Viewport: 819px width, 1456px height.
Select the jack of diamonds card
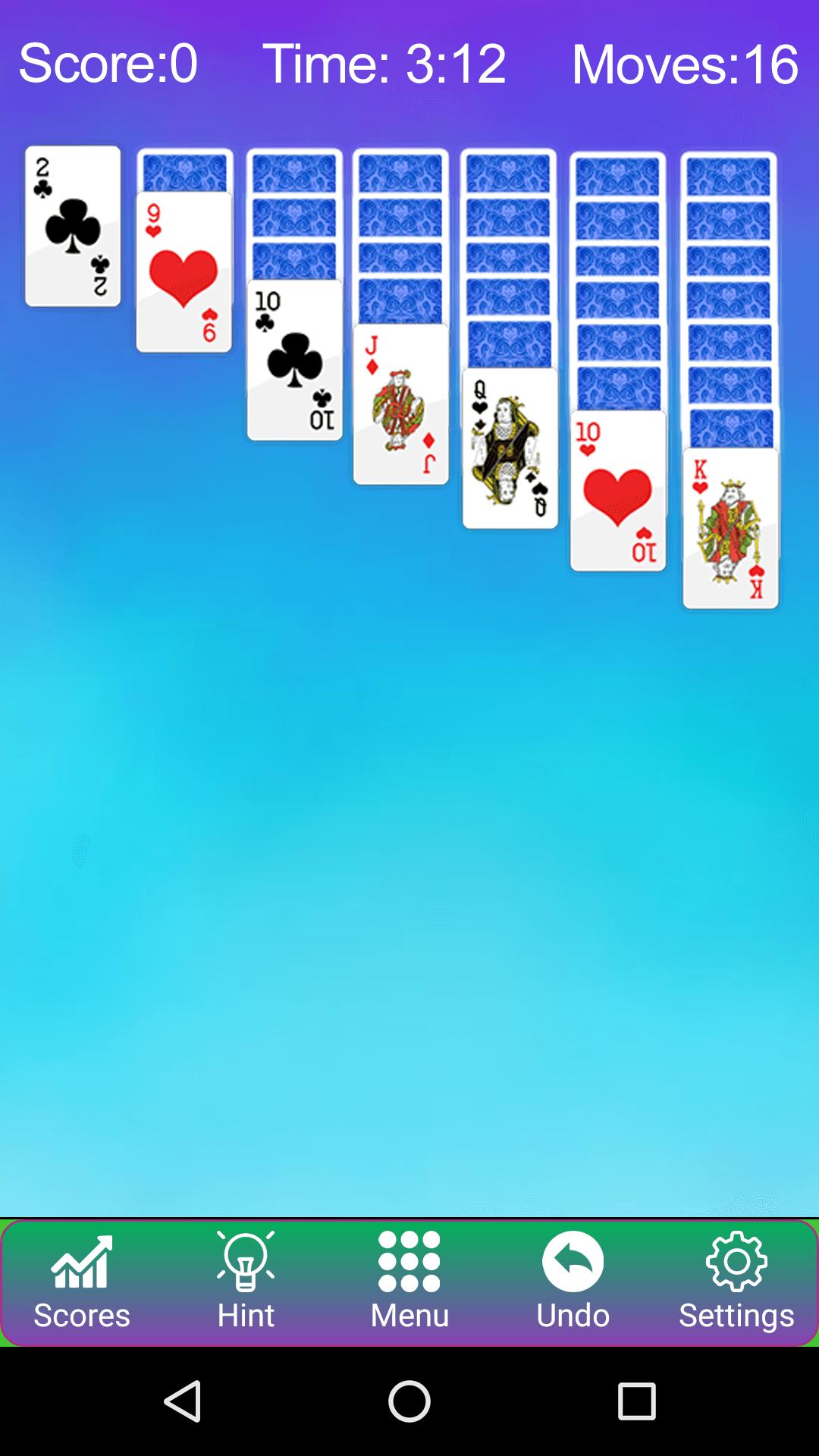[x=400, y=405]
